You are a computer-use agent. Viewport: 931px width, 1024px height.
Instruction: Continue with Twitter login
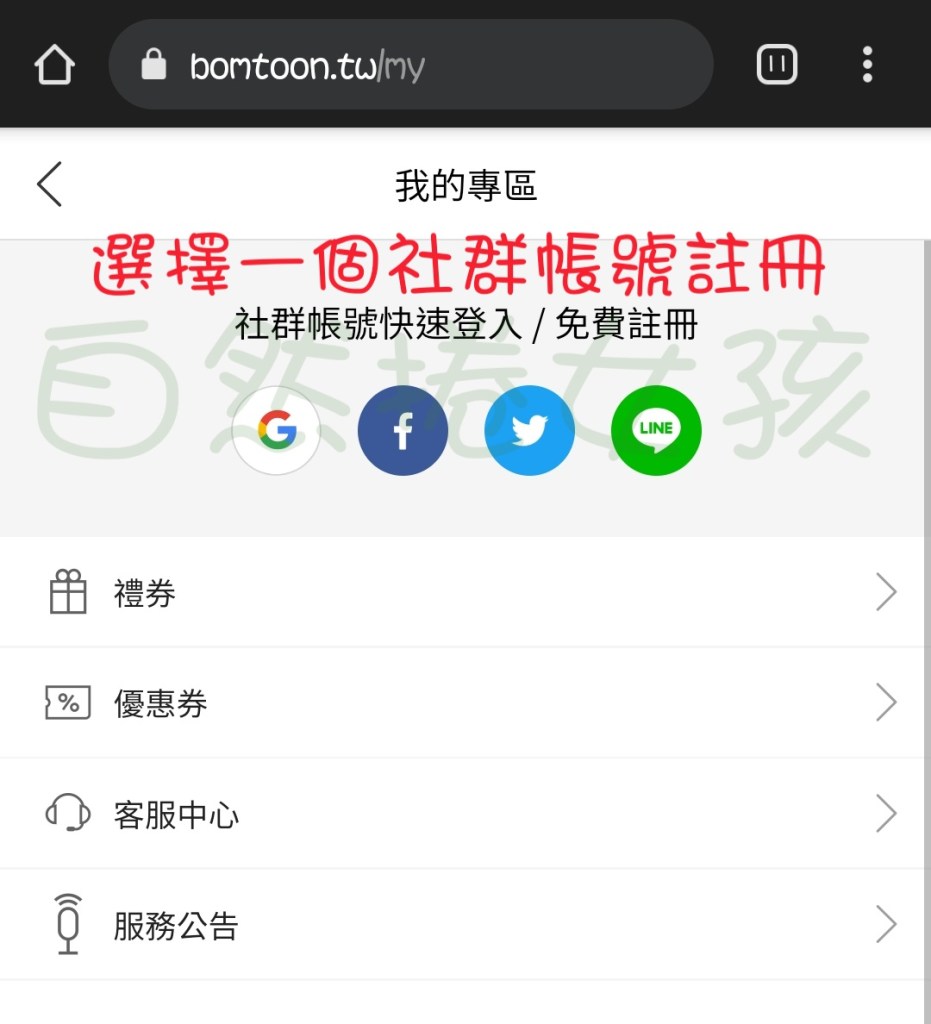coord(529,430)
